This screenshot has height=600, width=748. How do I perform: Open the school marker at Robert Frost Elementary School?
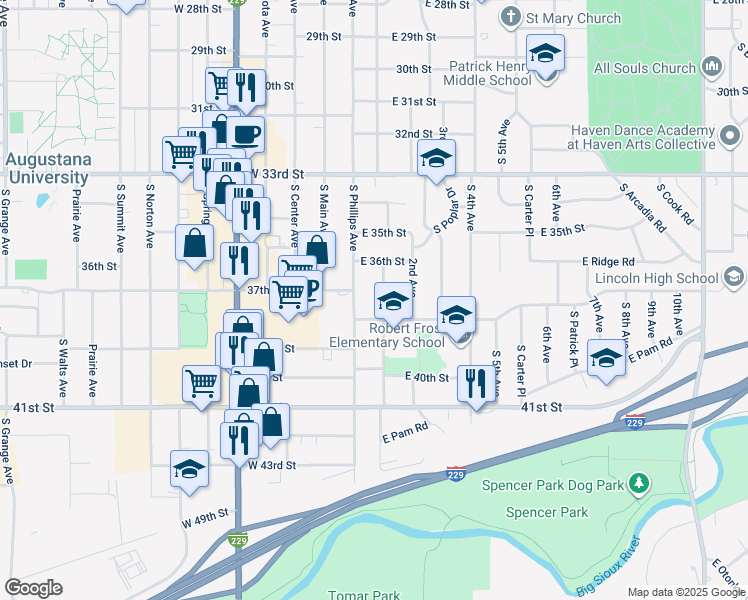point(456,318)
